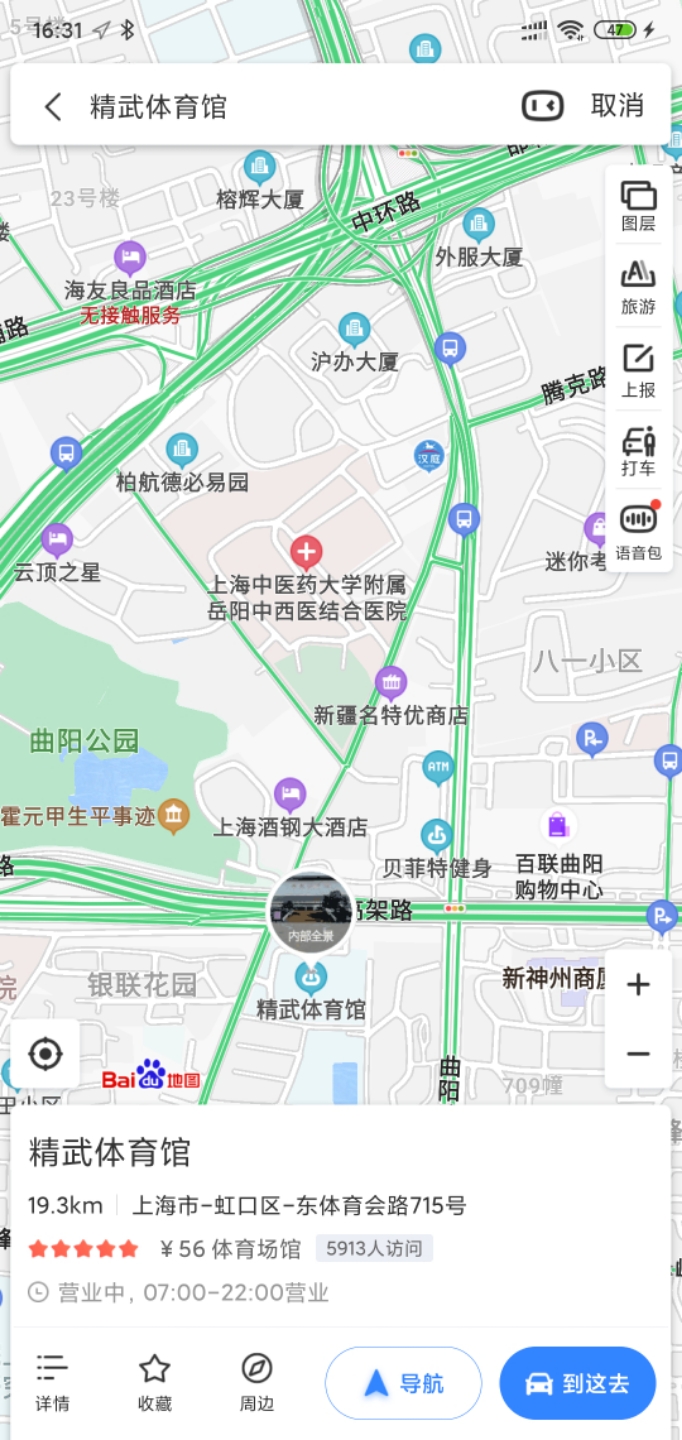This screenshot has width=682, height=1440.
Task: Open the 旅游 travel map mode
Action: (638, 287)
